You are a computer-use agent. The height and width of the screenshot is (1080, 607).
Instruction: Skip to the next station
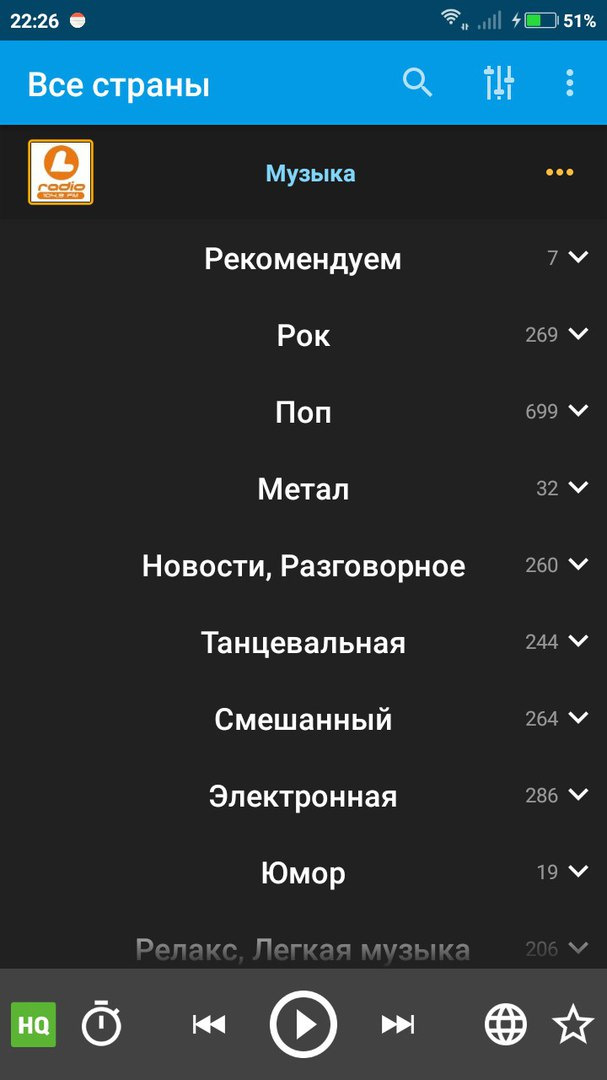click(x=397, y=1024)
